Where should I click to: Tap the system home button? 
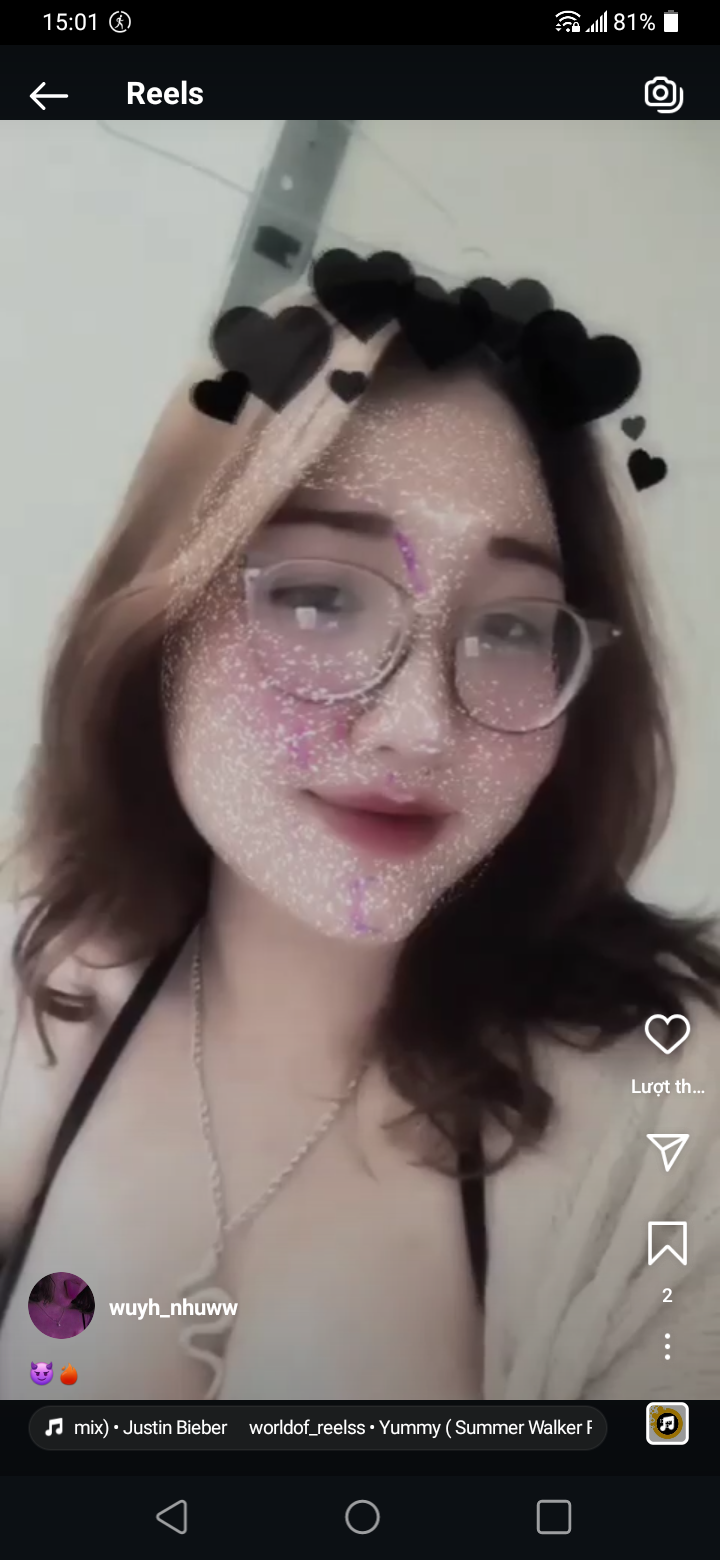tap(362, 1517)
